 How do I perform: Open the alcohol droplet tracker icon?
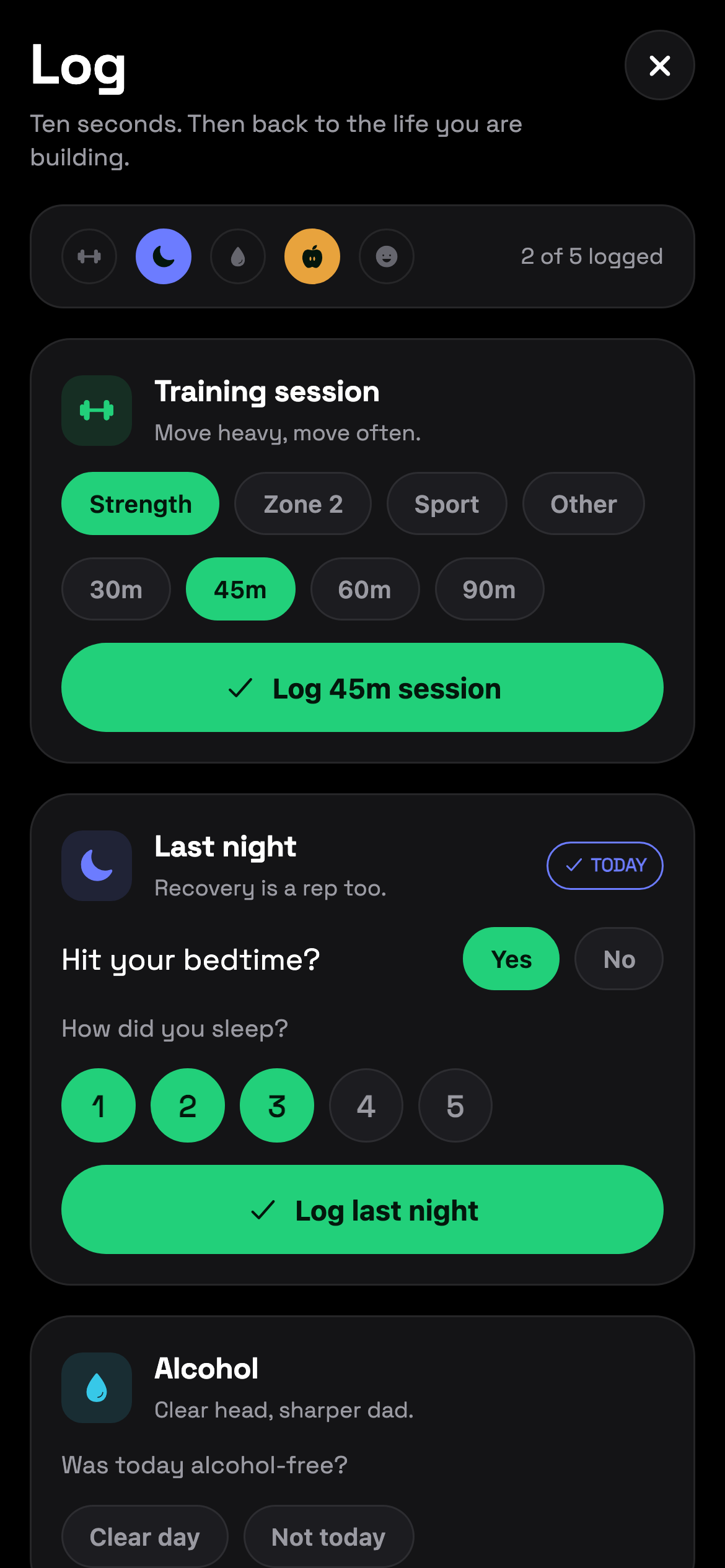pyautogui.click(x=238, y=256)
